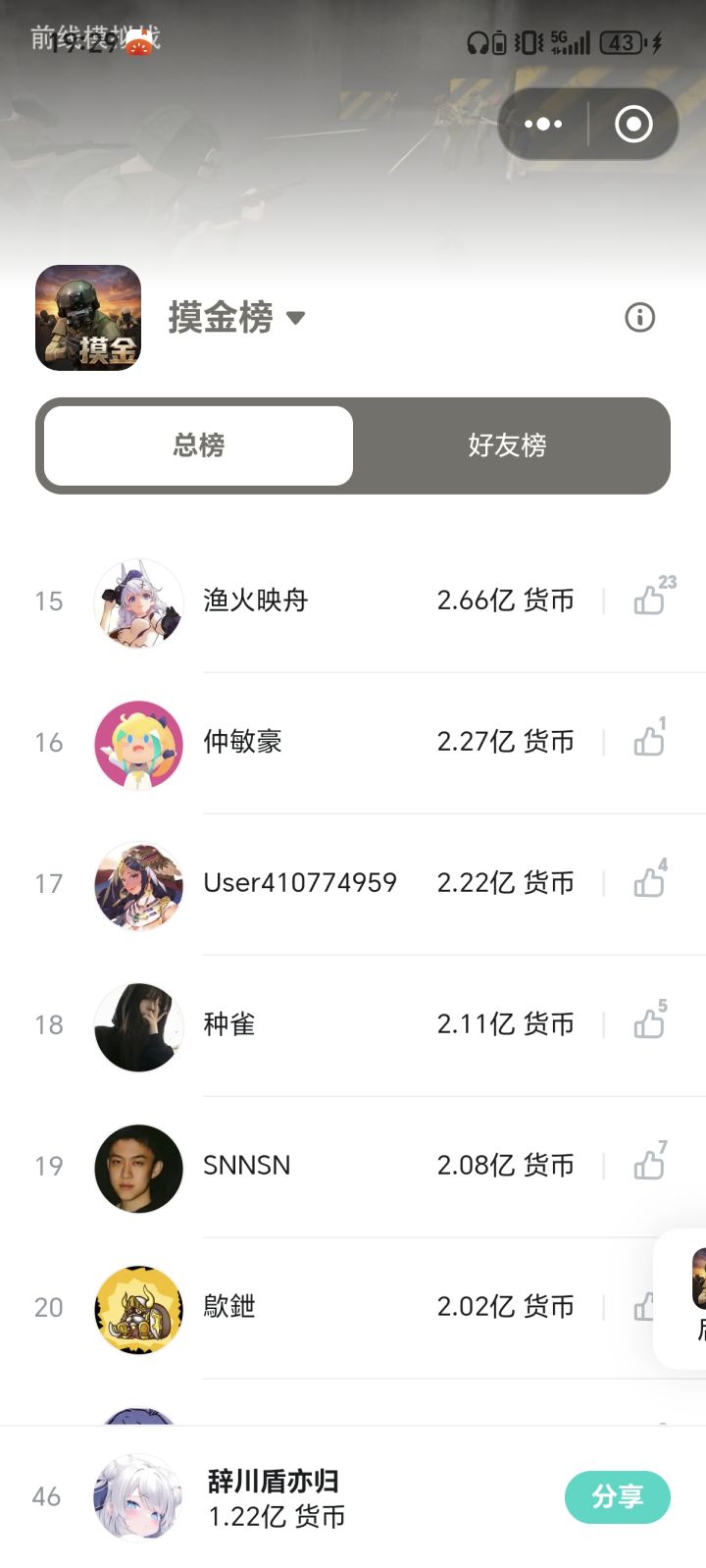This screenshot has height=1568, width=706.
Task: Open 仲敏豪's rank 16 row
Action: tap(294, 742)
